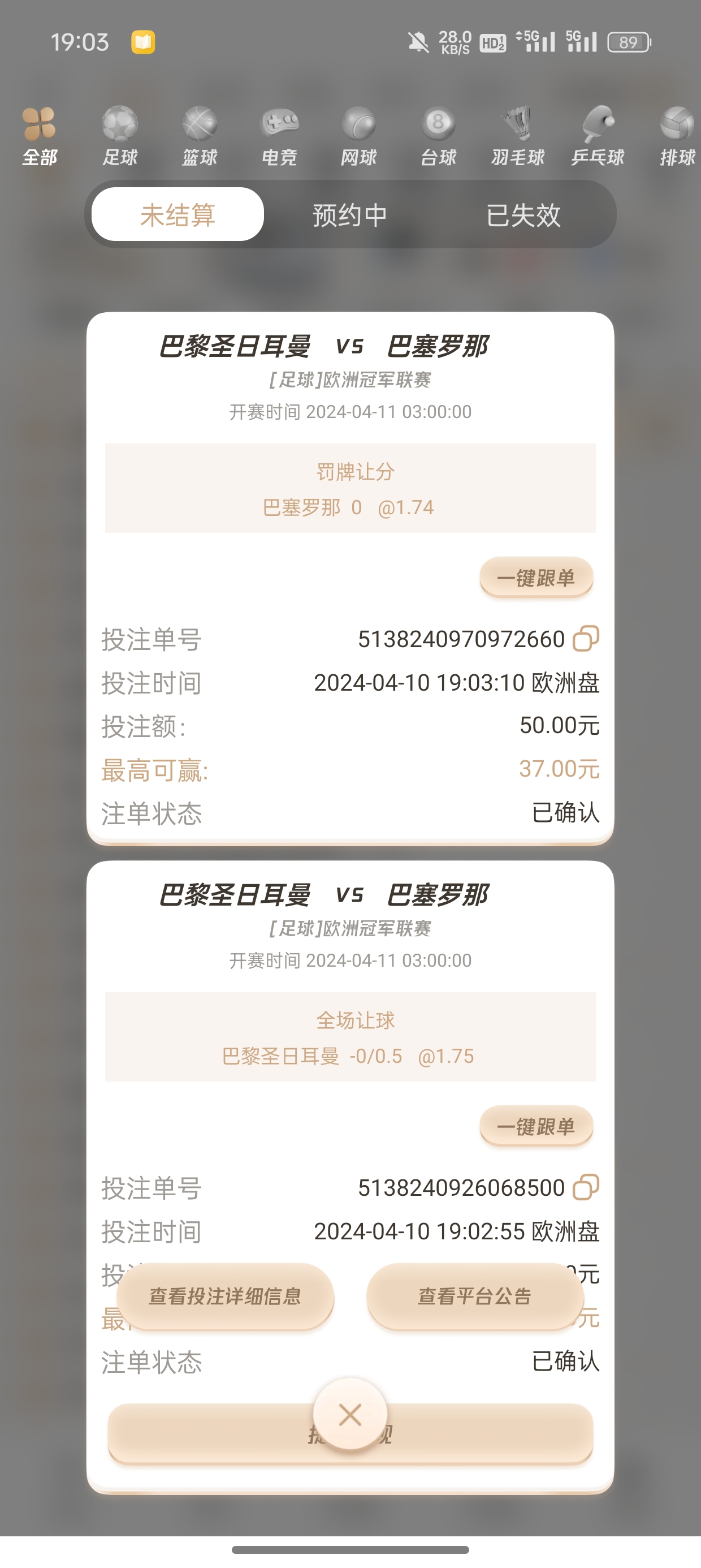Copy order number 5138240926068500

coord(586,1187)
